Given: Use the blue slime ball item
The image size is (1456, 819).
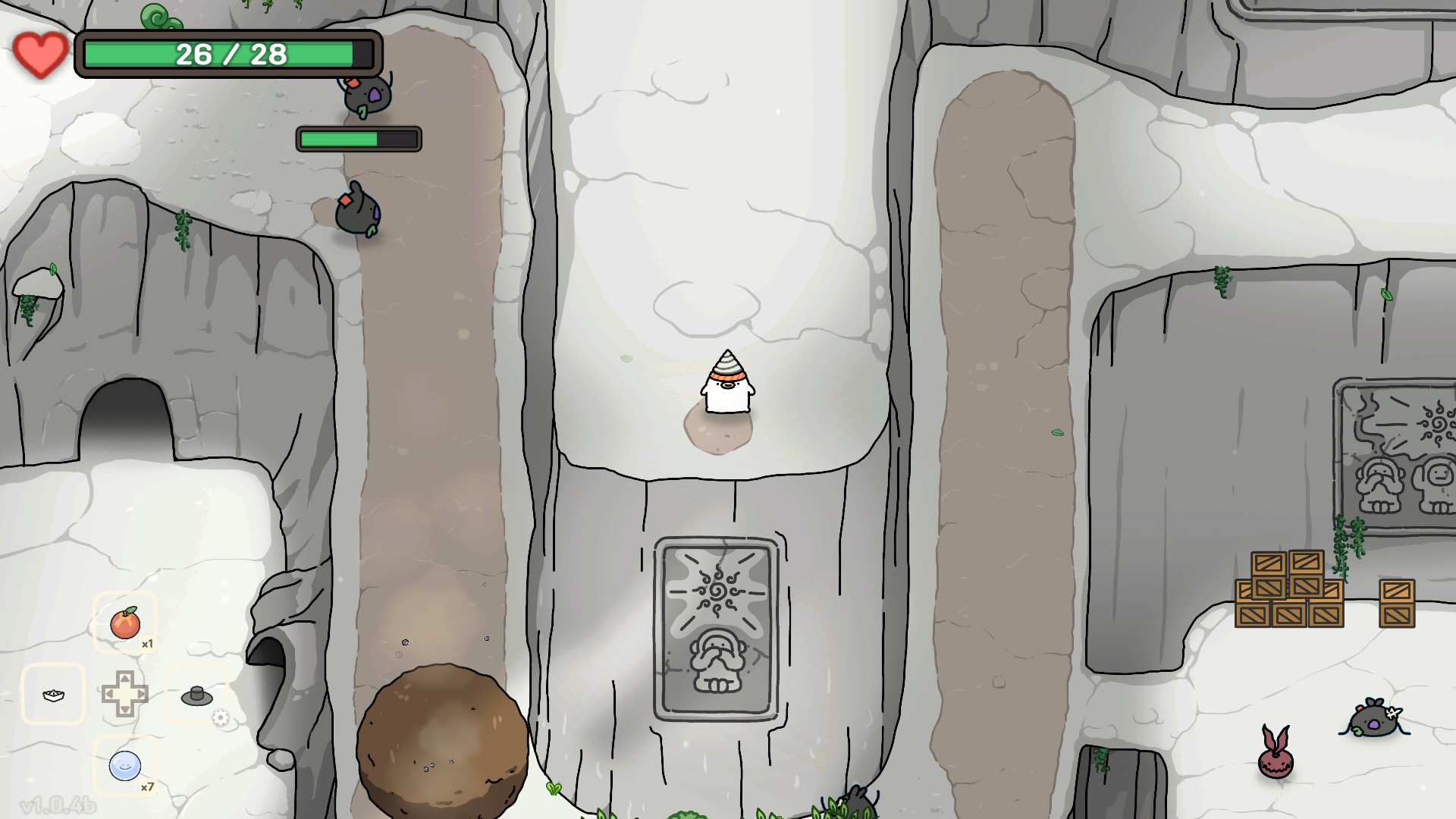Looking at the screenshot, I should [125, 765].
